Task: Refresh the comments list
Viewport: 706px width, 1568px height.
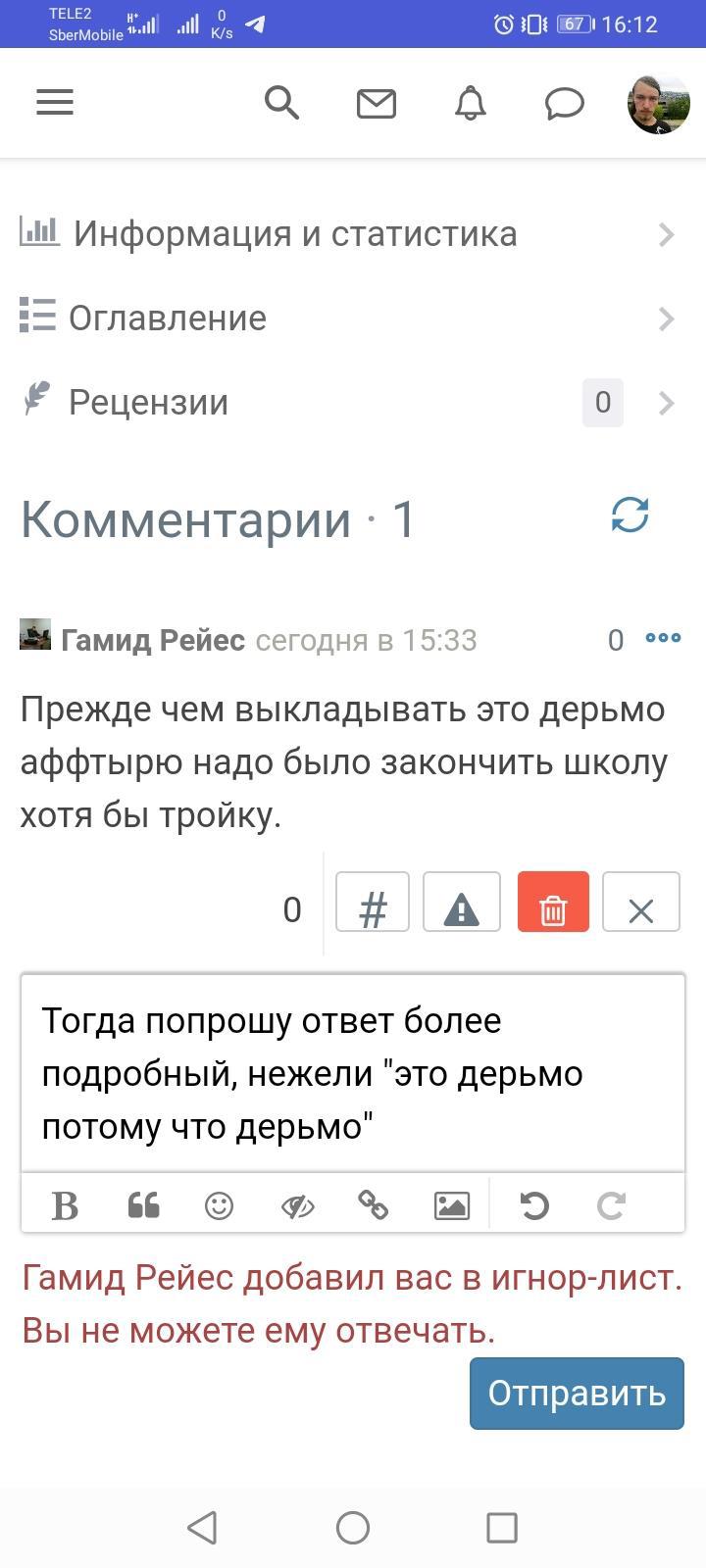Action: click(630, 514)
